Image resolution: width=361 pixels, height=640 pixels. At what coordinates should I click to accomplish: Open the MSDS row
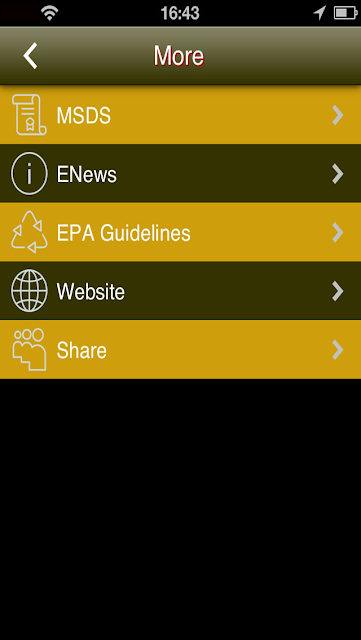(180, 115)
